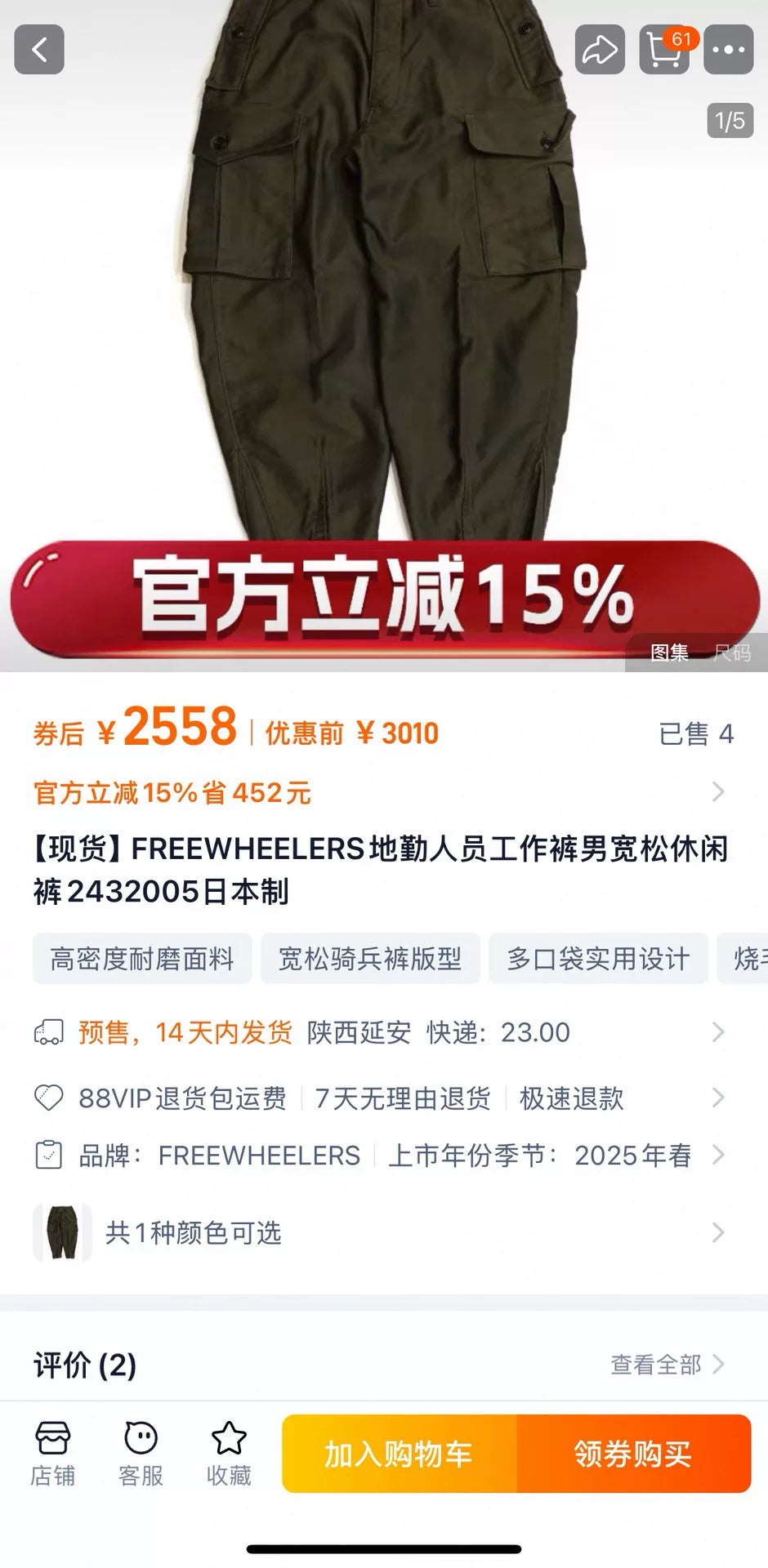Screen dimensions: 768x1568
Task: Select the 高密度耐磨面料 chip
Action: click(x=142, y=958)
